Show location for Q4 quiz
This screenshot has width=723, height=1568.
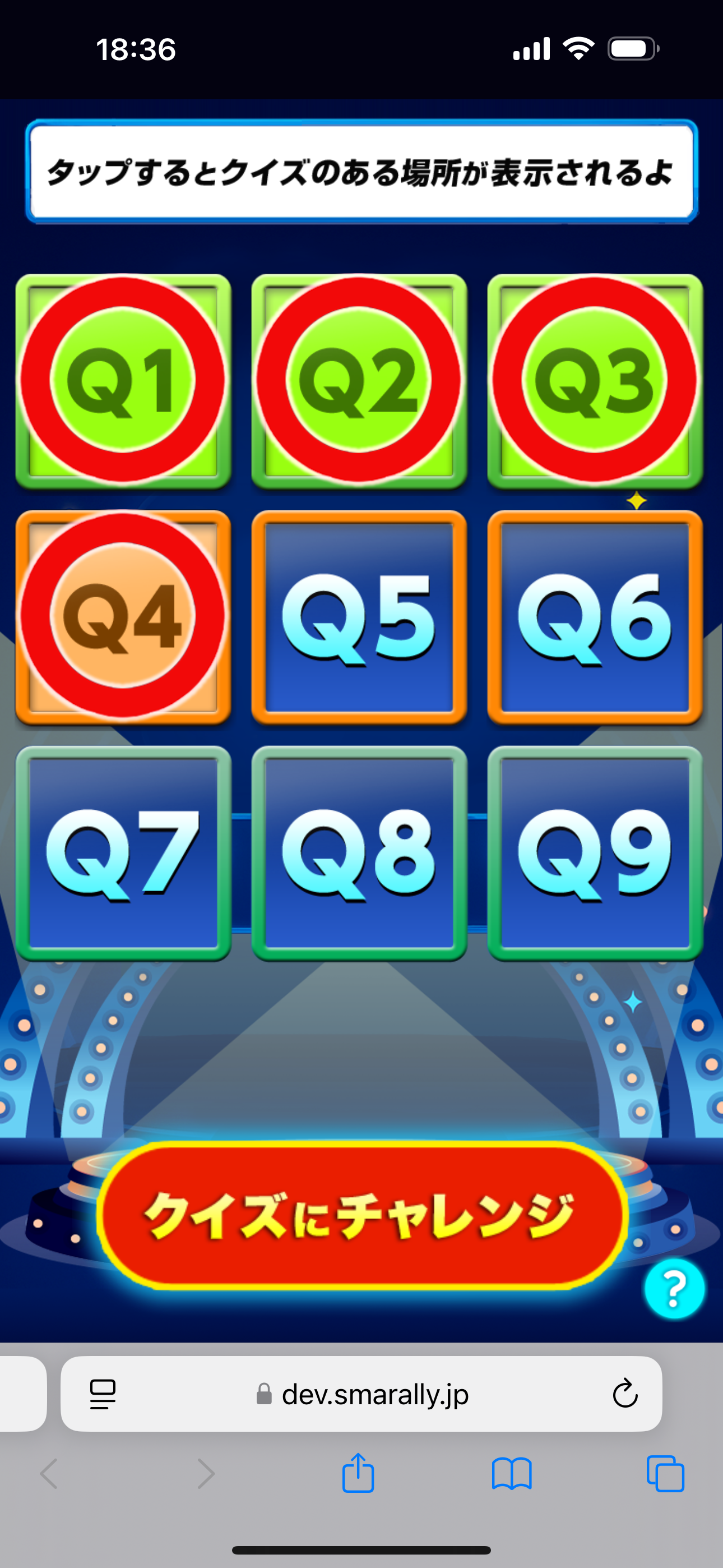[123, 617]
